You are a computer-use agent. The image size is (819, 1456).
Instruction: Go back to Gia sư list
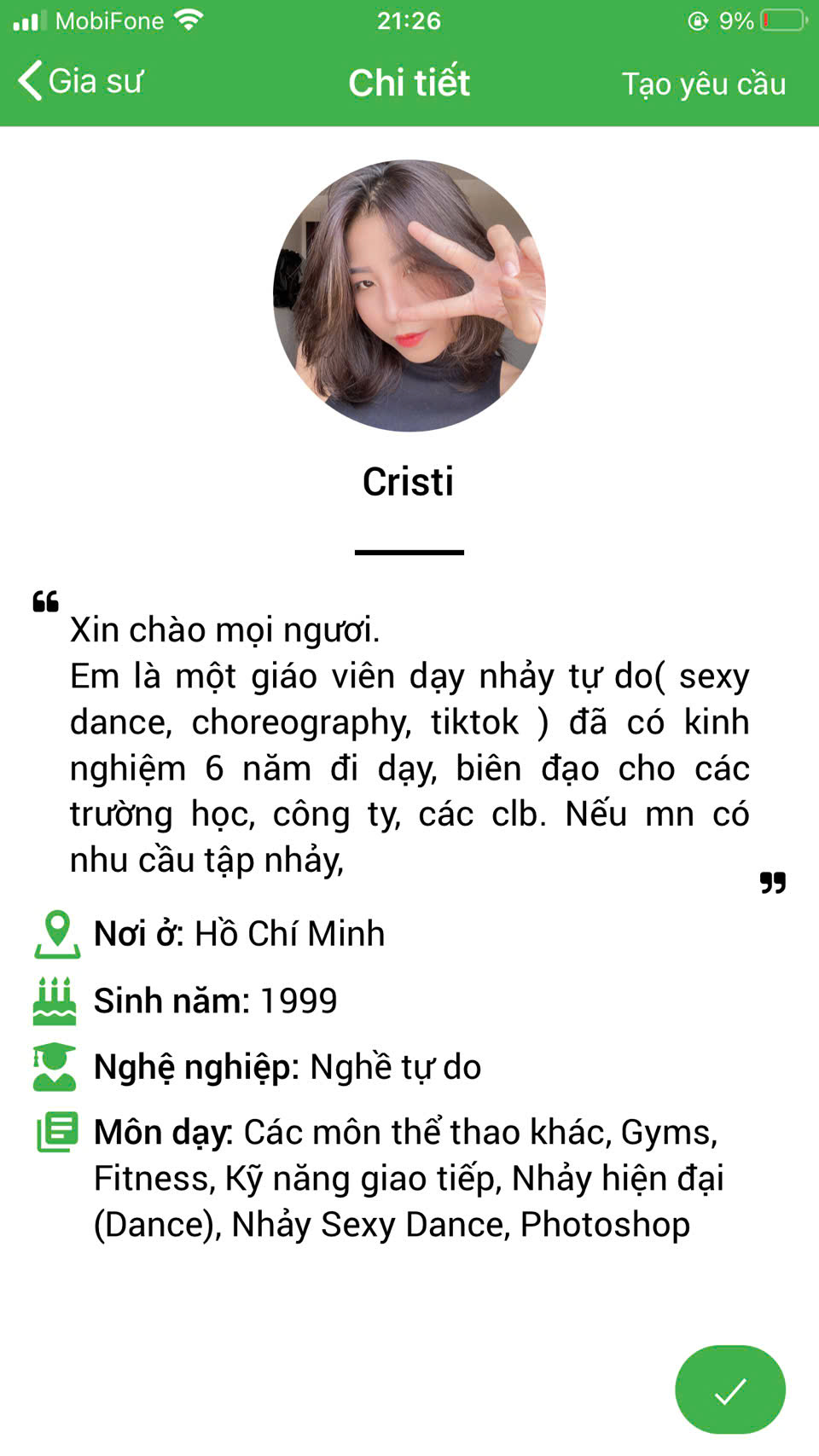[80, 82]
